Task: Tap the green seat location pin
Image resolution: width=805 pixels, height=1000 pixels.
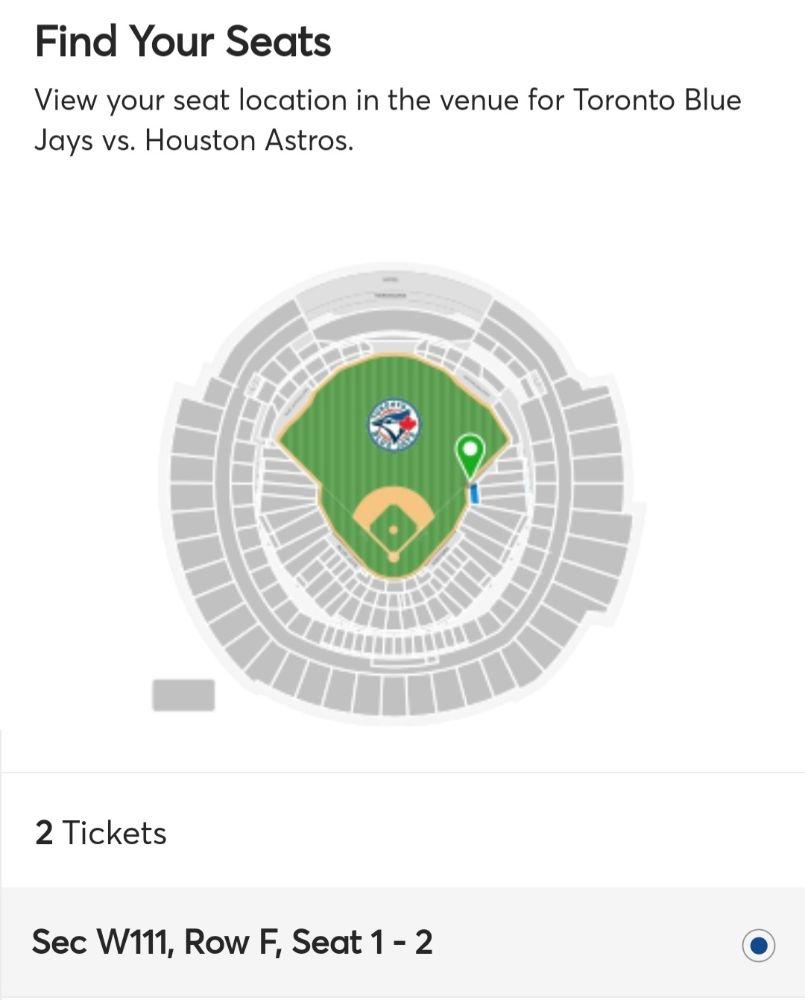Action: click(470, 454)
